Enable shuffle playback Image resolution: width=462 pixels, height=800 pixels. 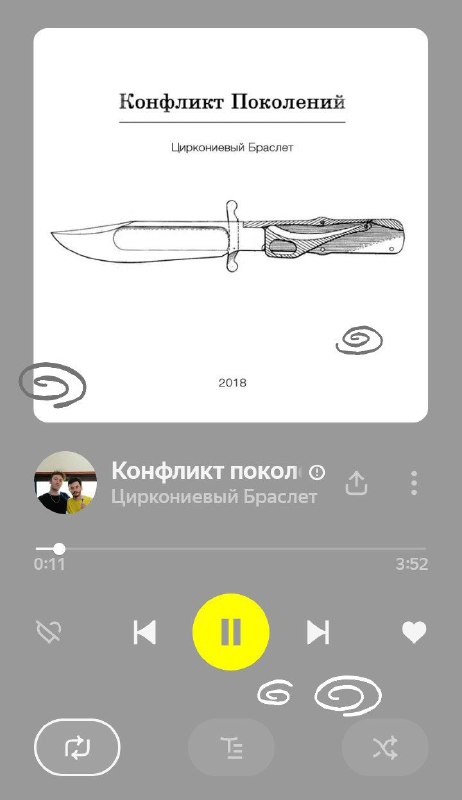tap(385, 748)
